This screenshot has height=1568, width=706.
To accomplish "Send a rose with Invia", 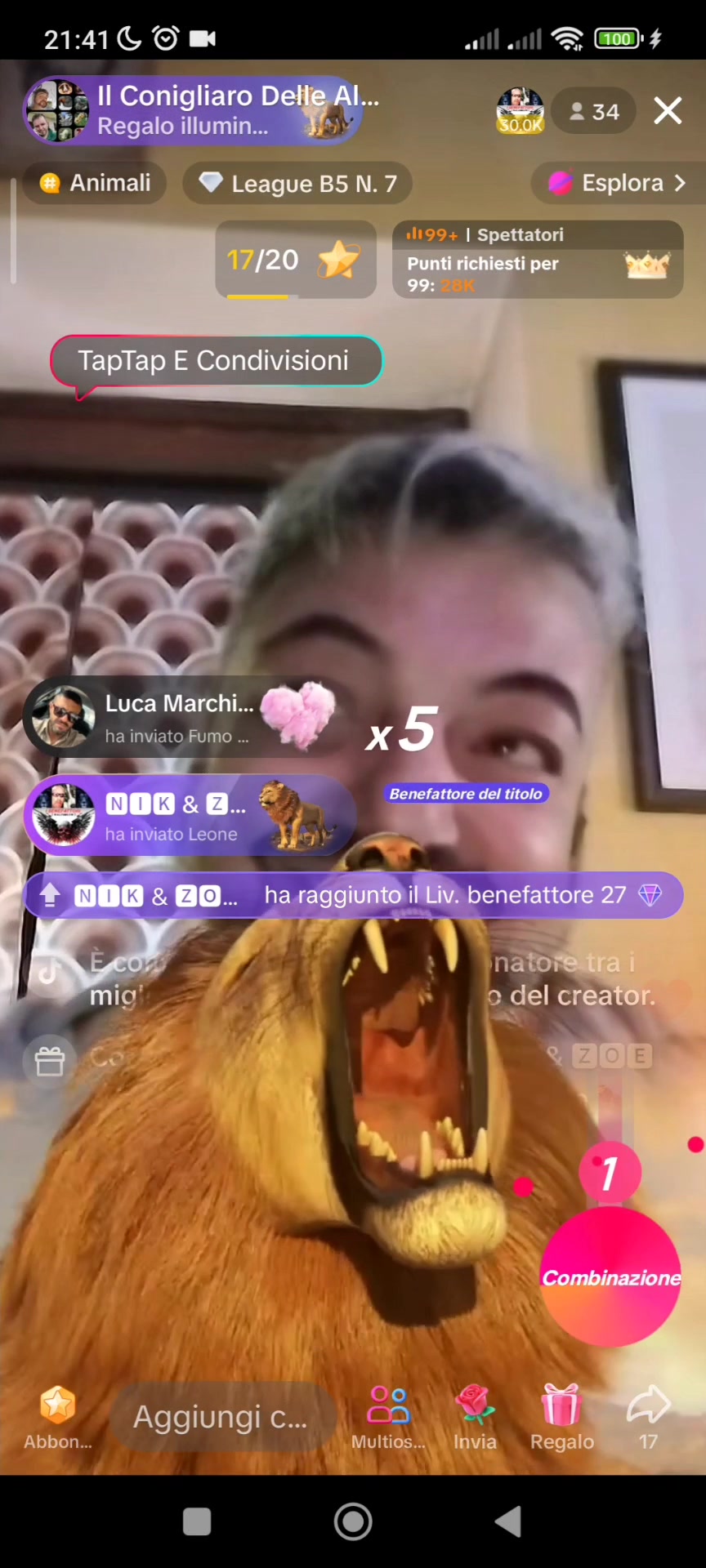I will point(475,1417).
